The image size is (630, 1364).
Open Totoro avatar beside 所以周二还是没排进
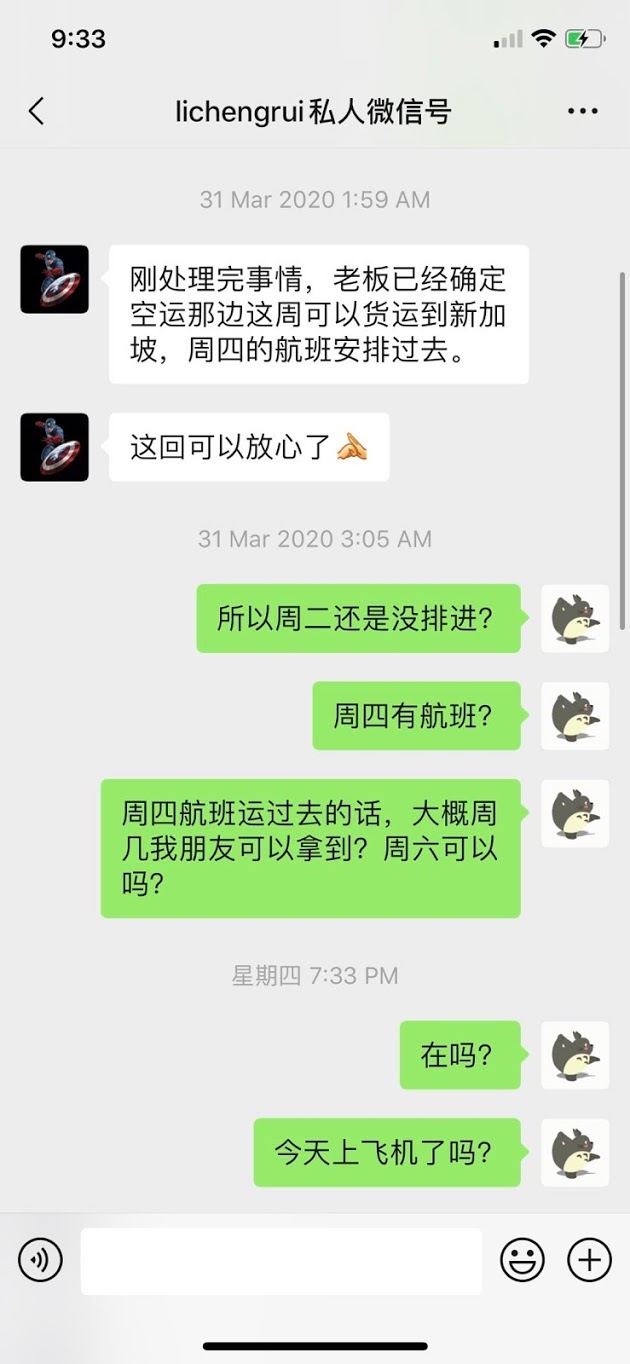pos(575,618)
